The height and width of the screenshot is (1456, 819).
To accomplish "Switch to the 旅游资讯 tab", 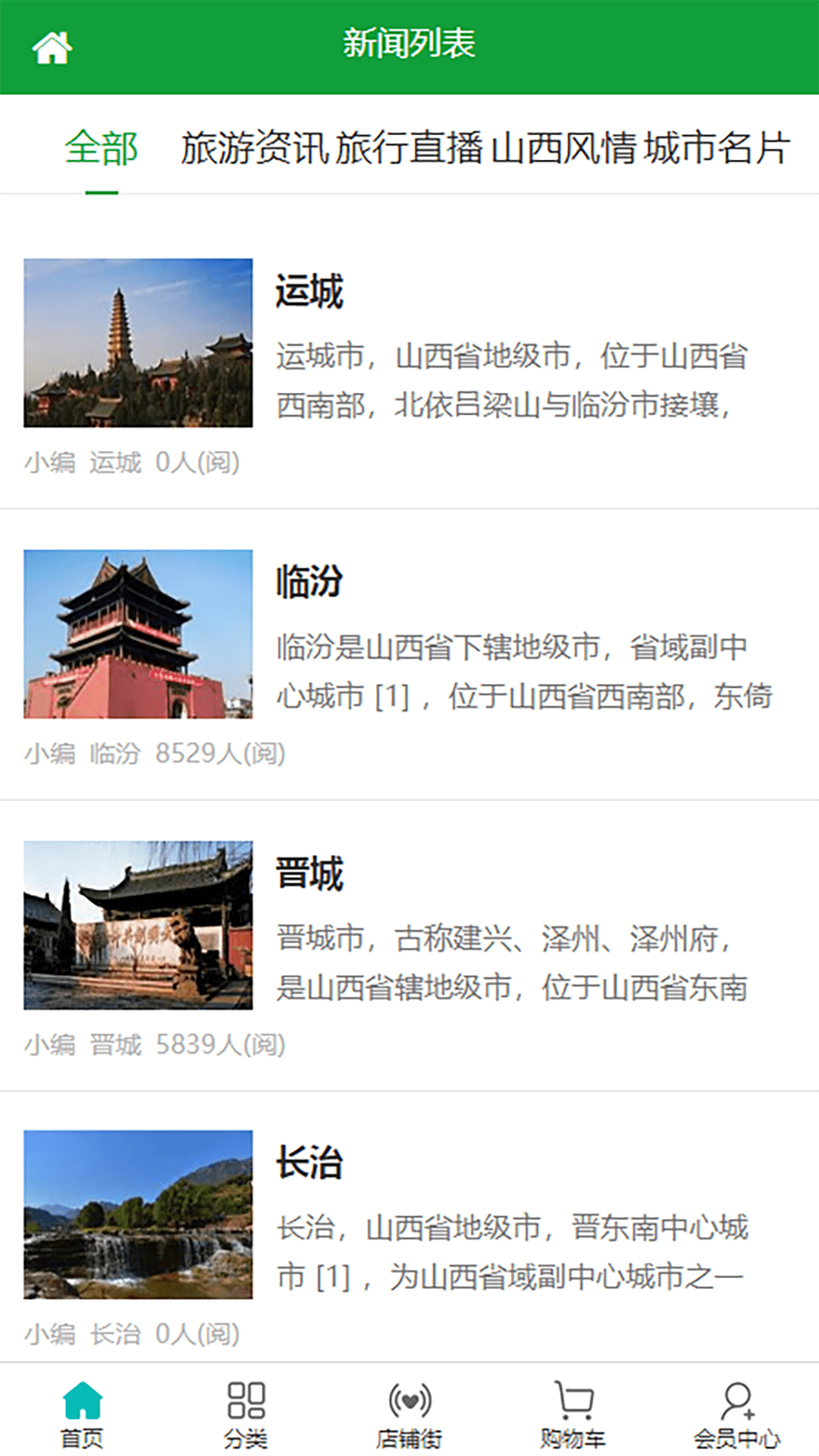I will 255,150.
